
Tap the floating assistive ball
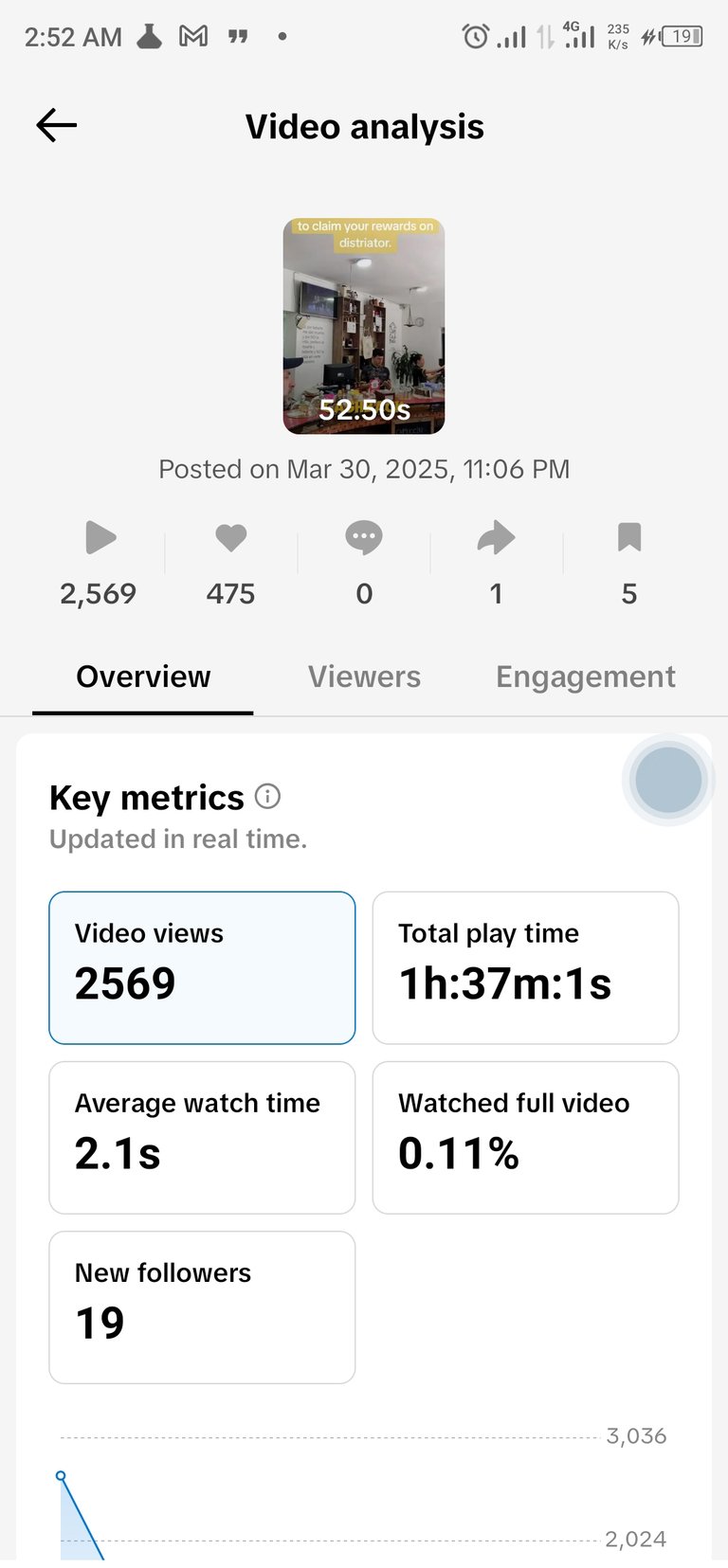click(x=668, y=780)
